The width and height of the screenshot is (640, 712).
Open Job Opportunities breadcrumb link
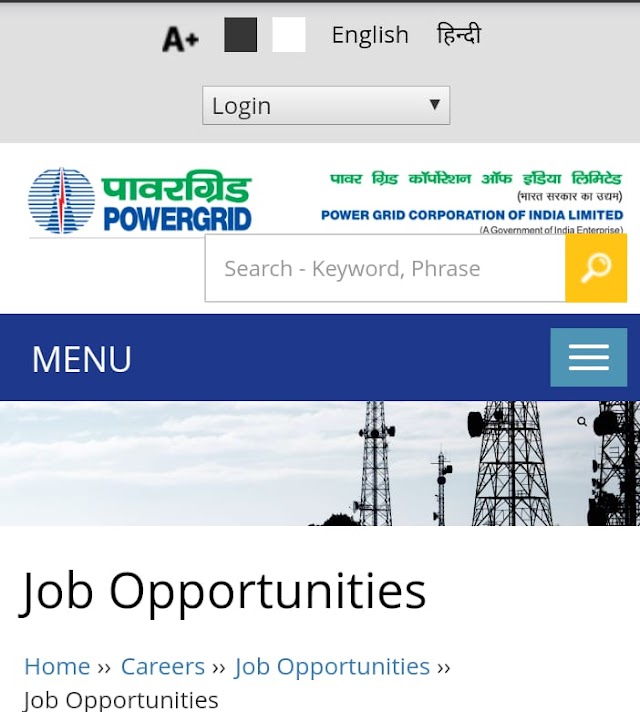pos(332,666)
